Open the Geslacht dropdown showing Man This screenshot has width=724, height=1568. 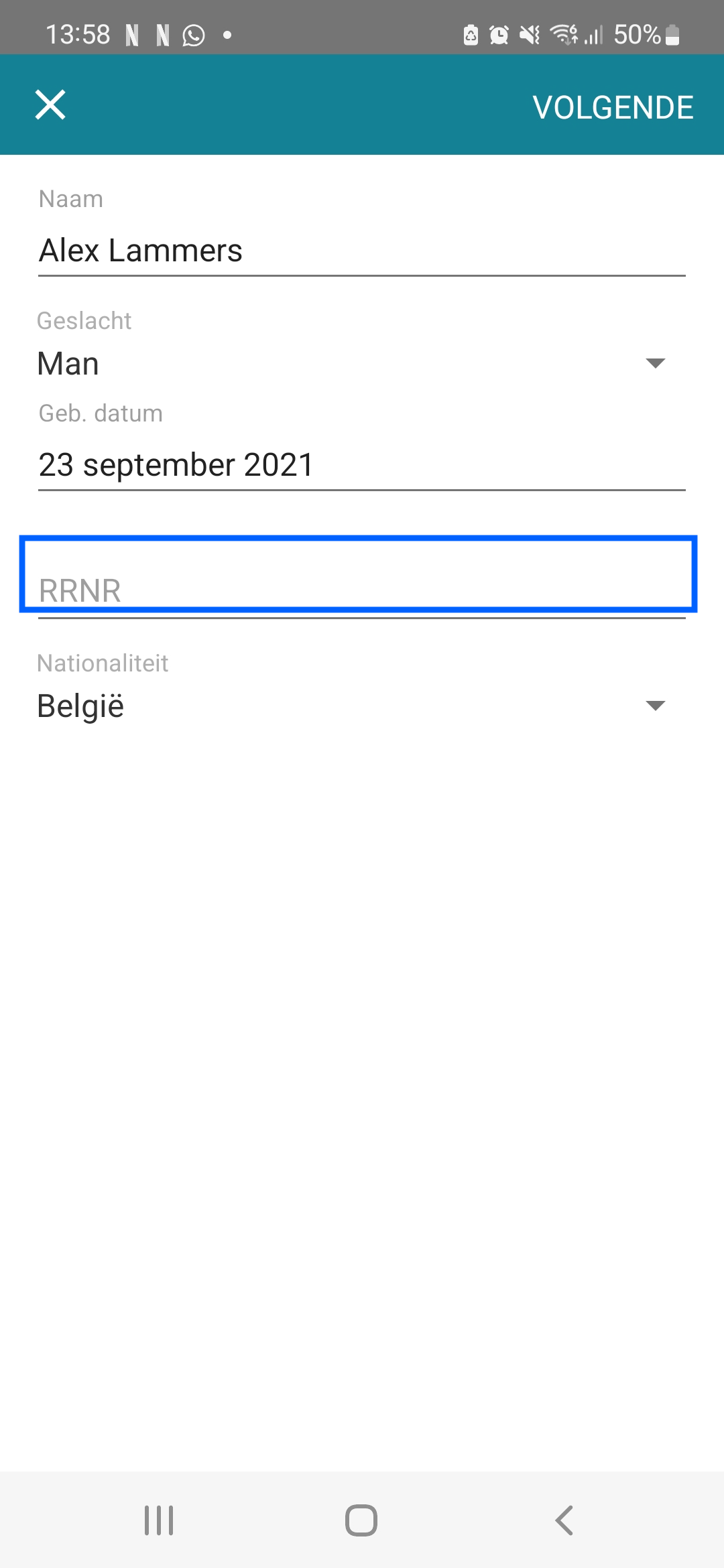(x=353, y=364)
